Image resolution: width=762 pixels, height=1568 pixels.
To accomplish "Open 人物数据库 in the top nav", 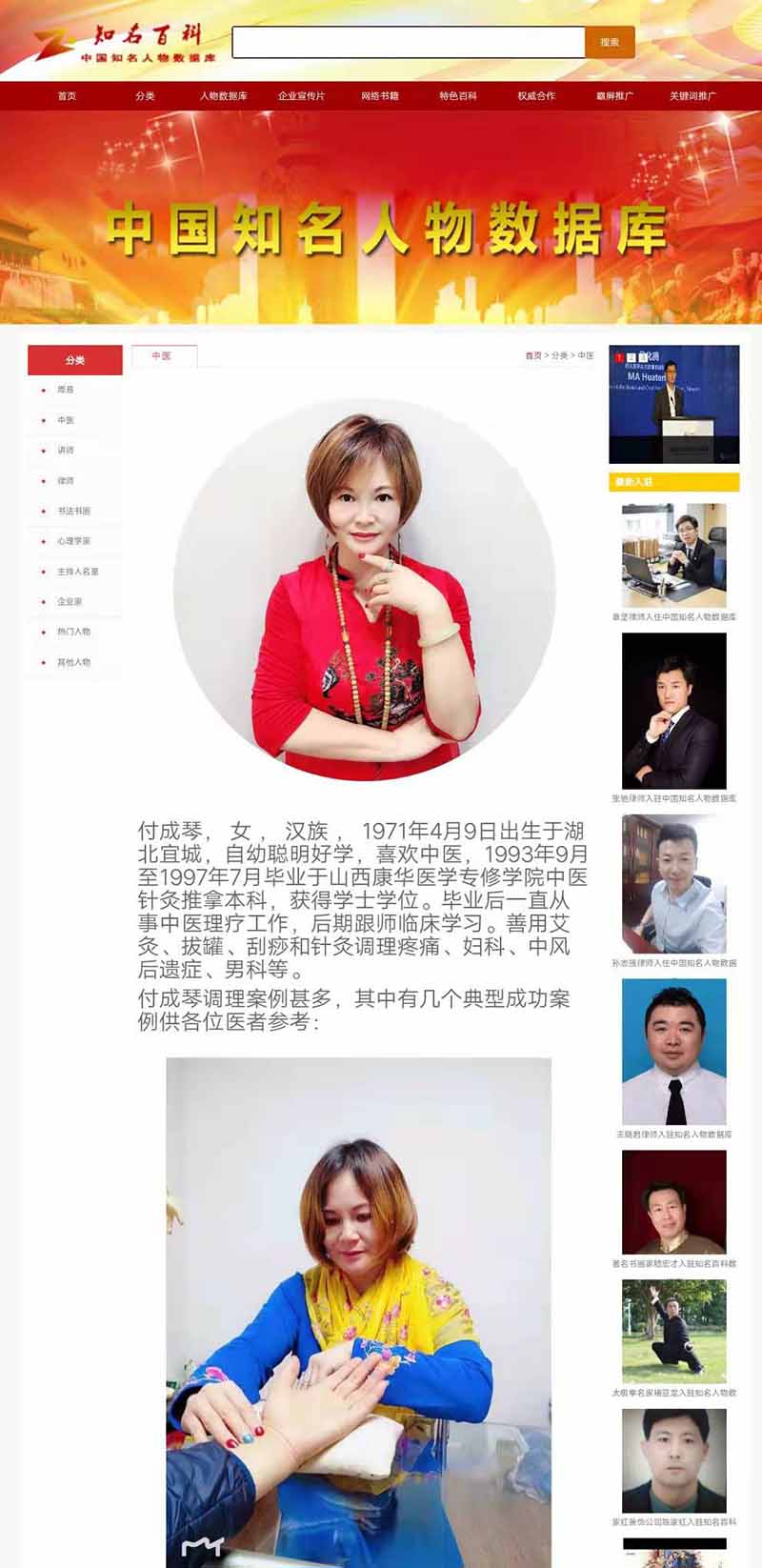I will 224,96.
